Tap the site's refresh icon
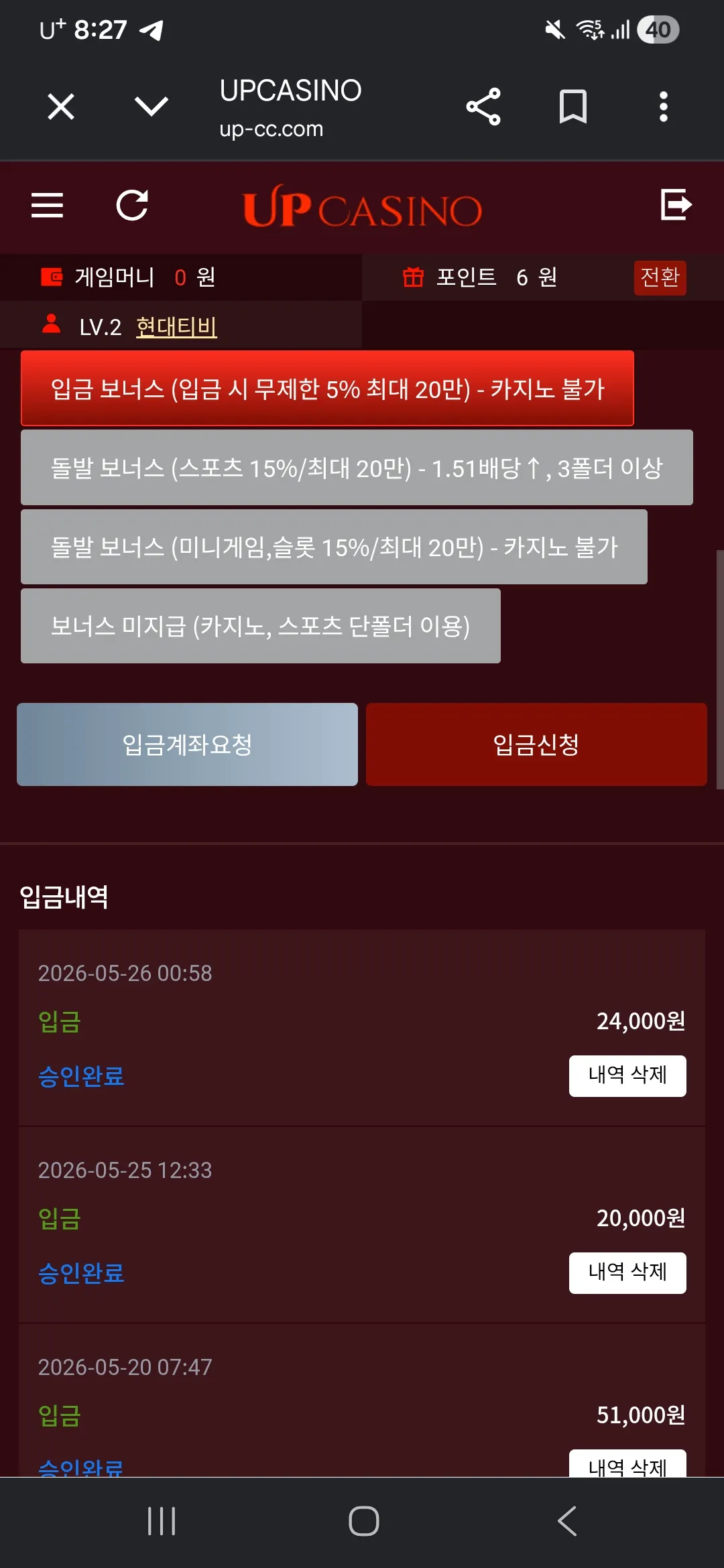 click(x=132, y=205)
